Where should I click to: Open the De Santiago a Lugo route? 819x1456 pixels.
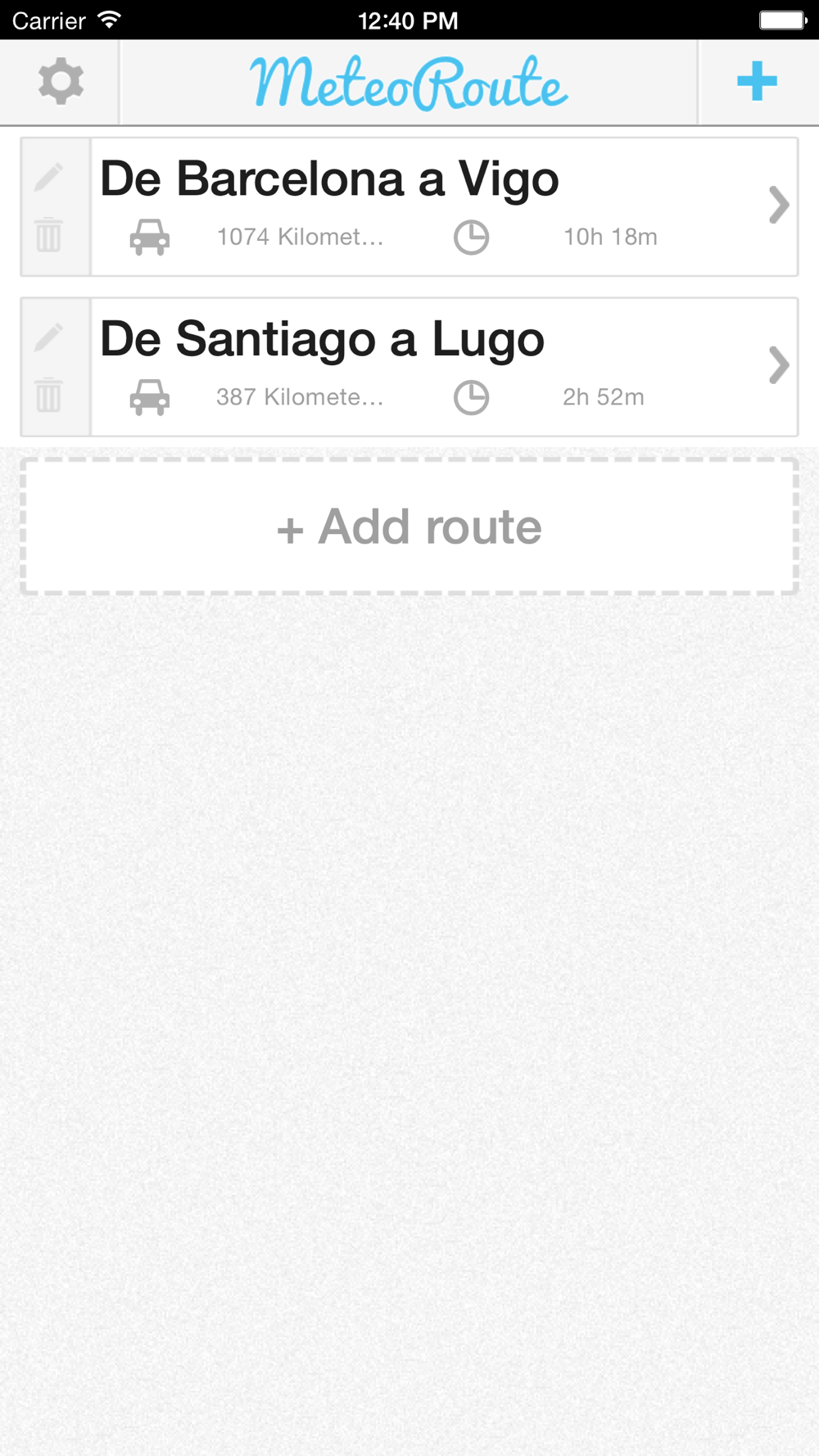pos(444,367)
